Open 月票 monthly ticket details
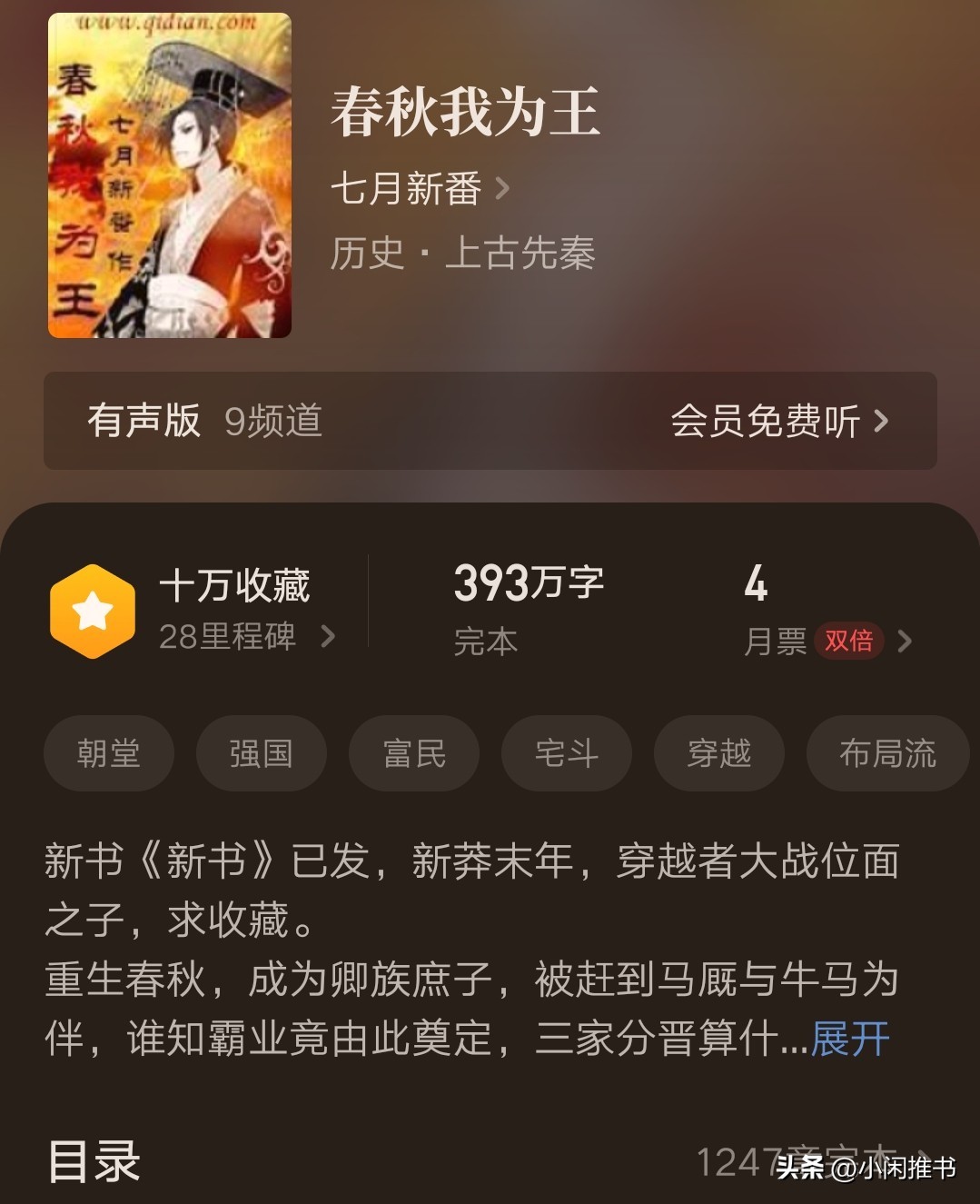Screen dimensions: 980x1204 pyautogui.click(x=827, y=641)
